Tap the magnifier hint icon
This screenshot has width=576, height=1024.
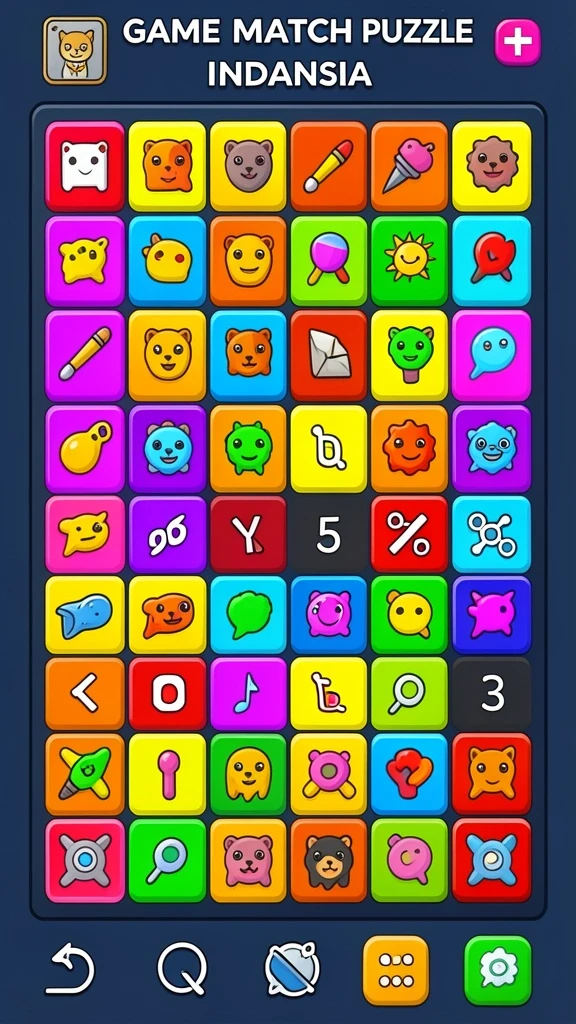[x=183, y=969]
